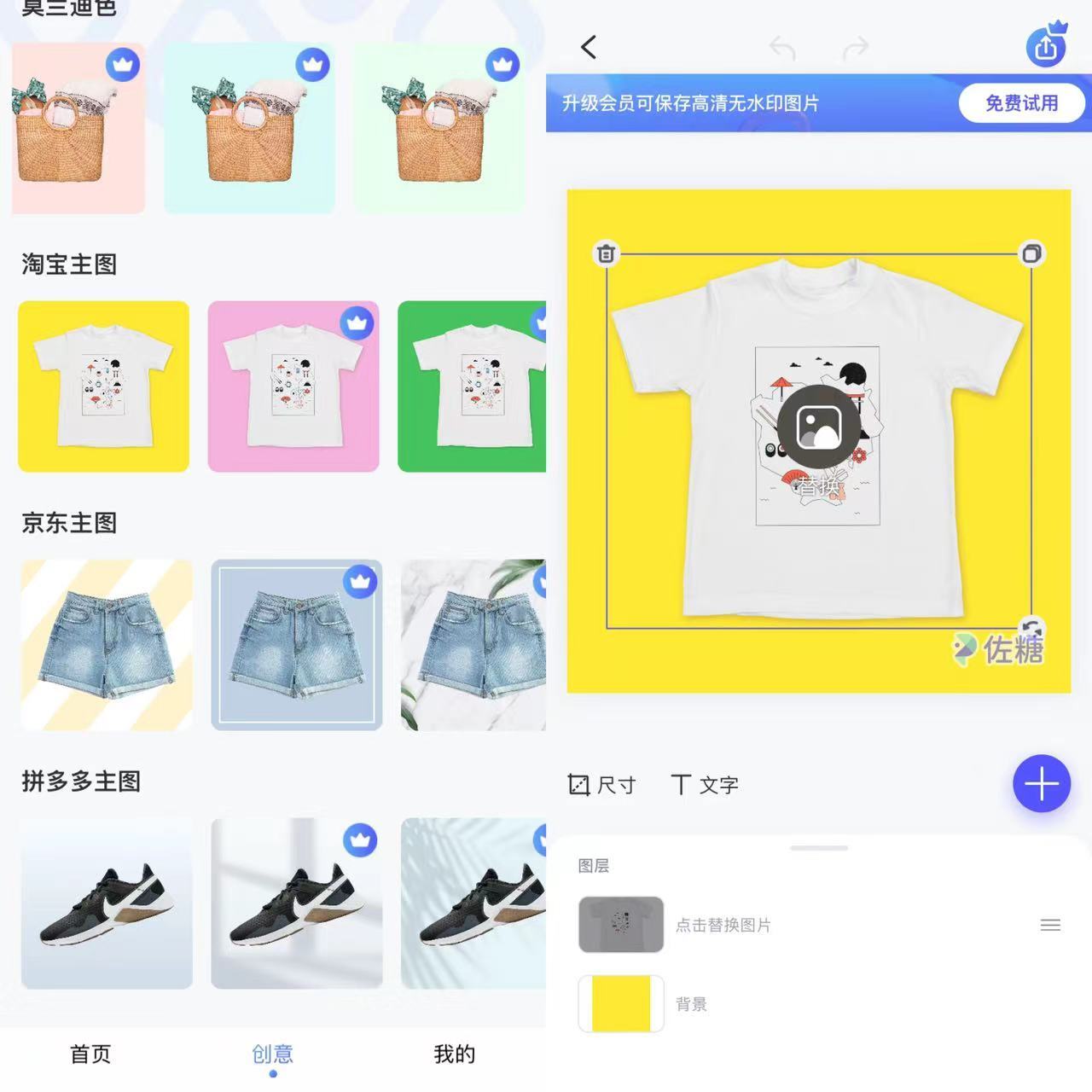Go back from the editor
The width and height of the screenshot is (1092, 1092).
[x=589, y=48]
